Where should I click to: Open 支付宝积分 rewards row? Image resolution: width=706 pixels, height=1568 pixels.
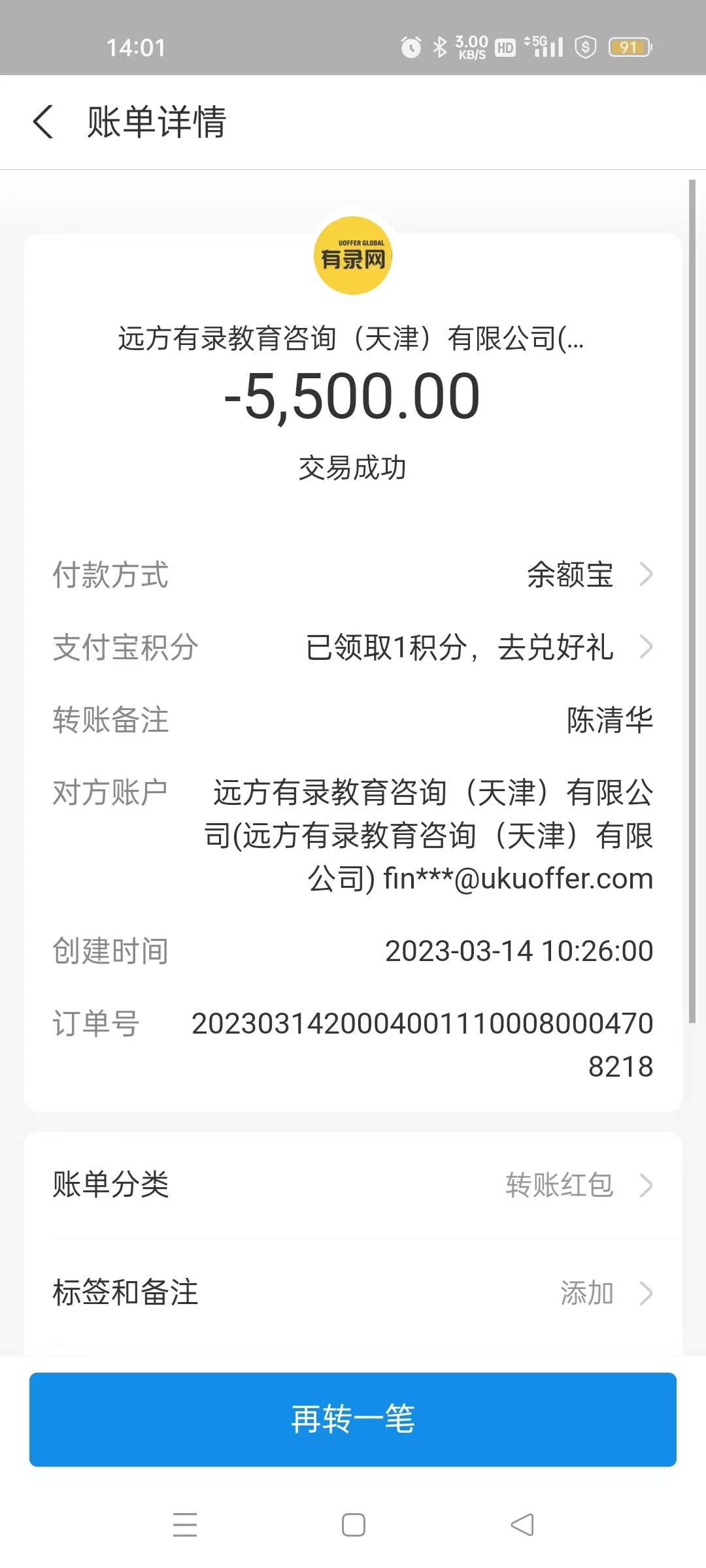point(477,647)
